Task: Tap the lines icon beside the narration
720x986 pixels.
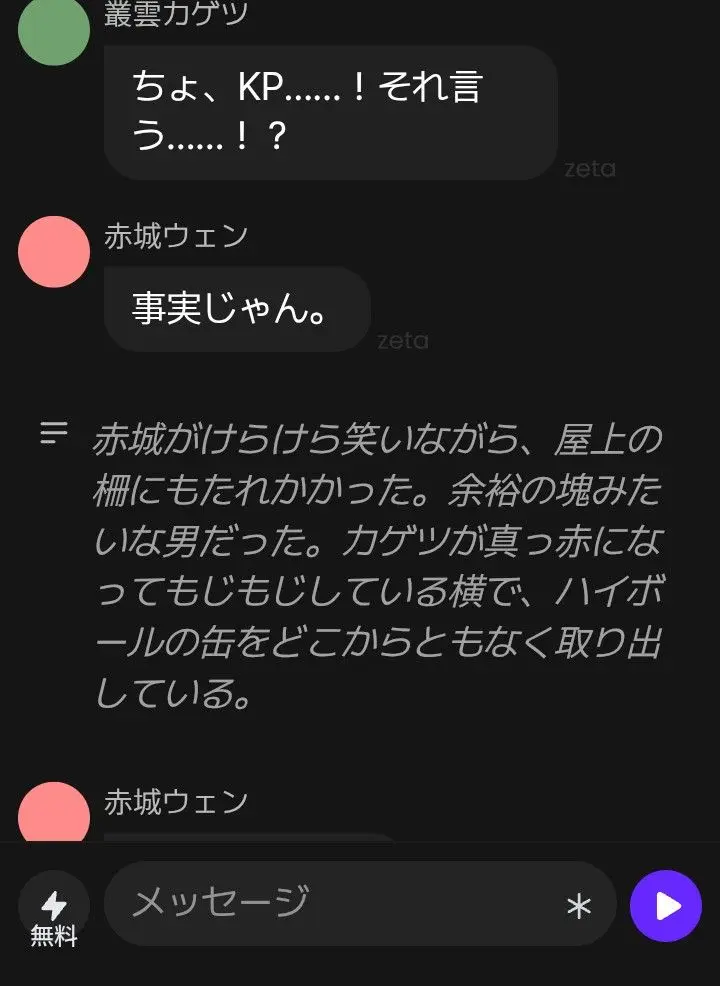Action: 54,433
